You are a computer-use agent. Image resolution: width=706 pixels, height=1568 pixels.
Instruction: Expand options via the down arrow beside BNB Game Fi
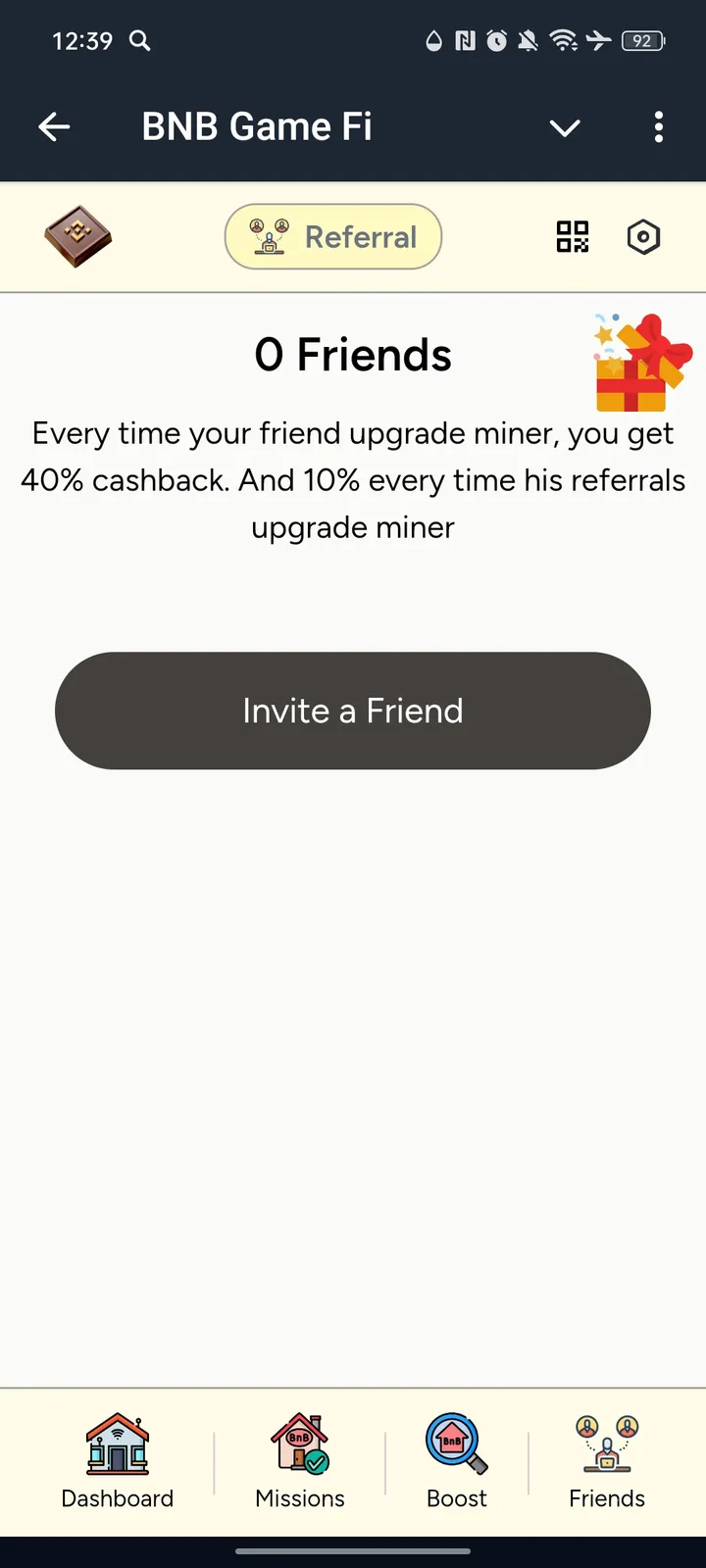[565, 127]
